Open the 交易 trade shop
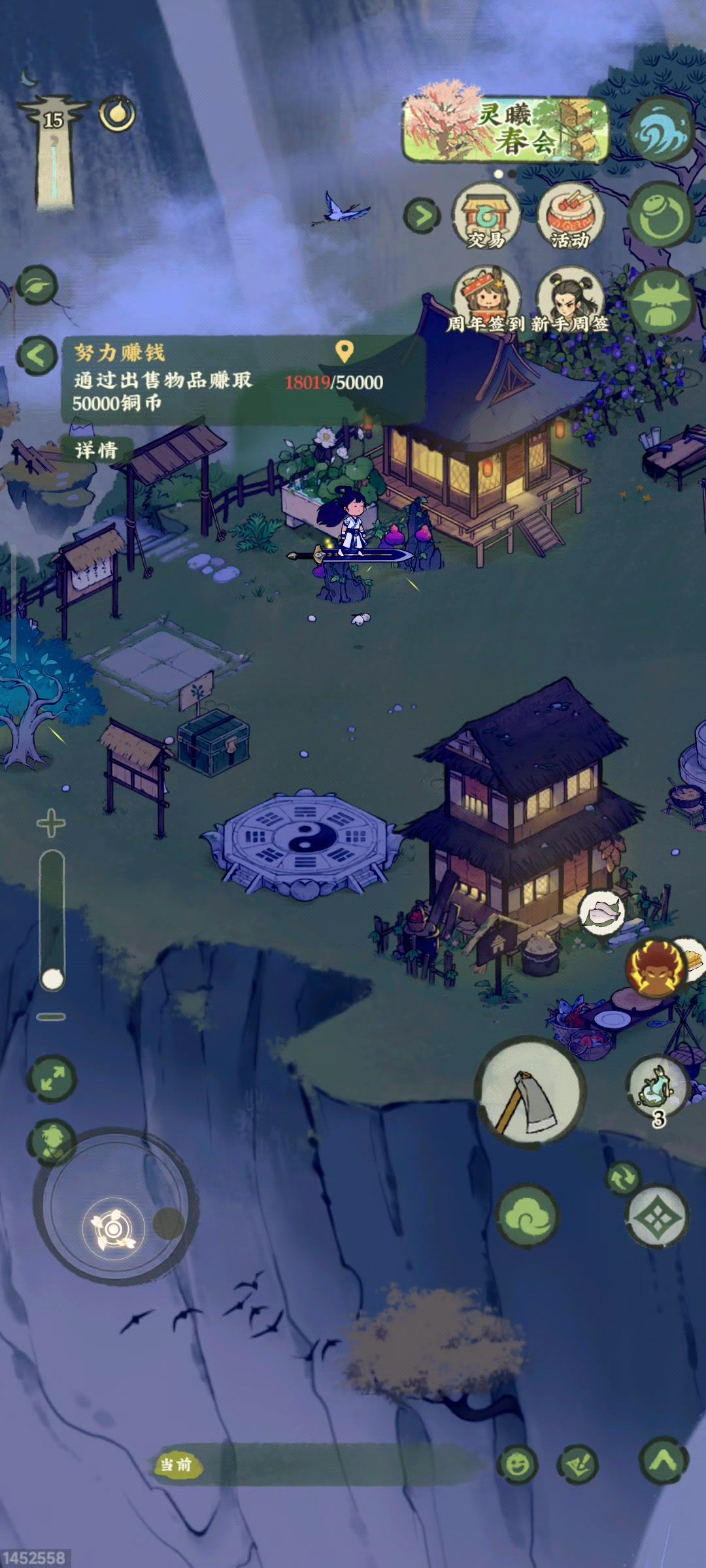The image size is (706, 1568). coord(486,217)
